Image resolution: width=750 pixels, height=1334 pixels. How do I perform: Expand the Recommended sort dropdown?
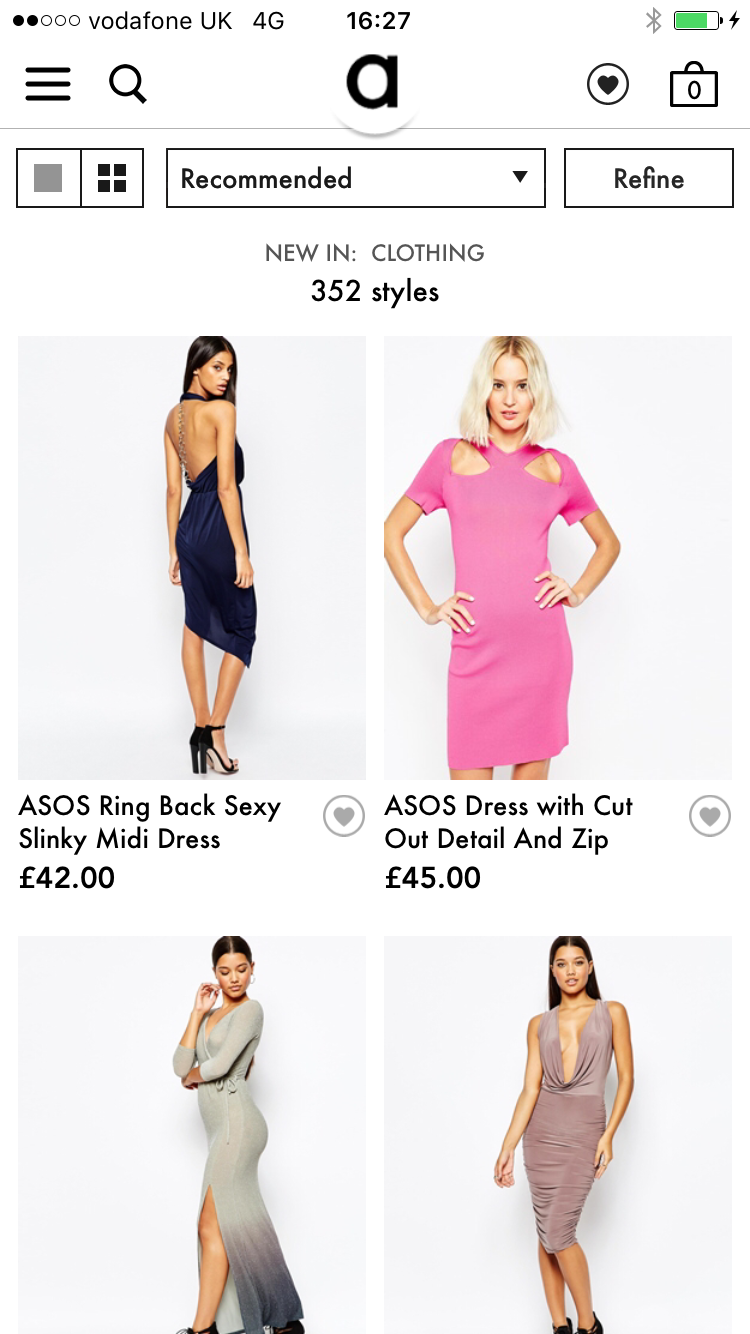coord(355,178)
